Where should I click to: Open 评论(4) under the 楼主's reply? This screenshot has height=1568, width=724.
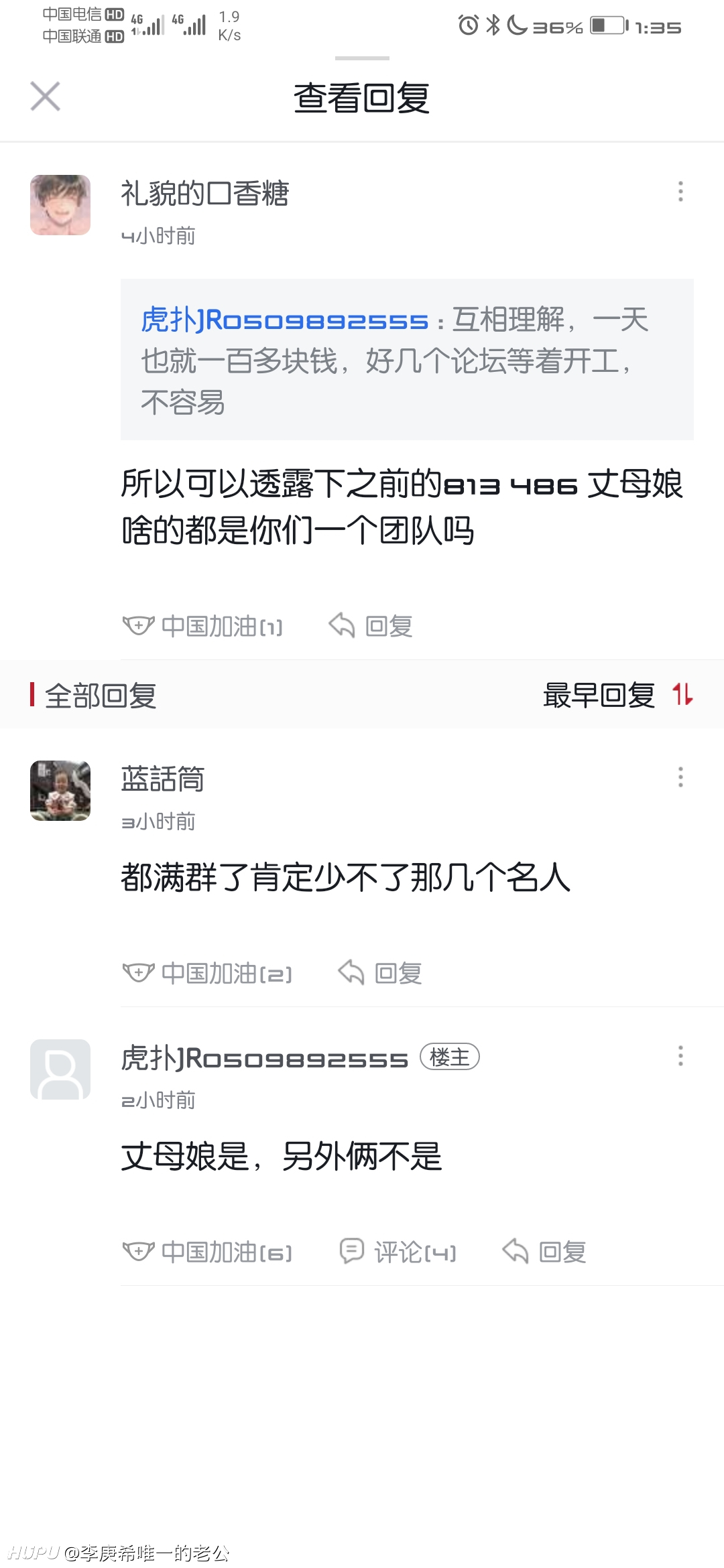398,1252
